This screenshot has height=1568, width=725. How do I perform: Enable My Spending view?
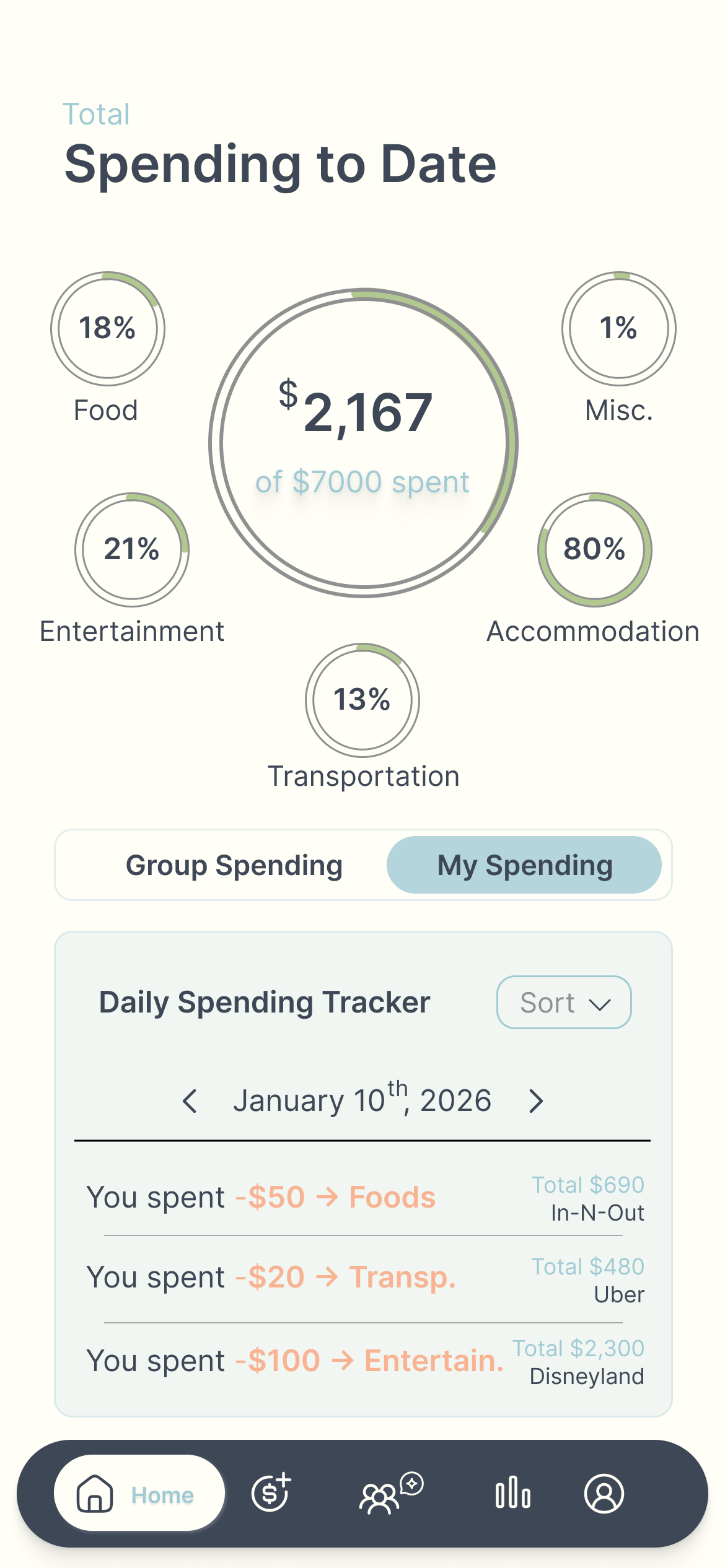(x=524, y=865)
